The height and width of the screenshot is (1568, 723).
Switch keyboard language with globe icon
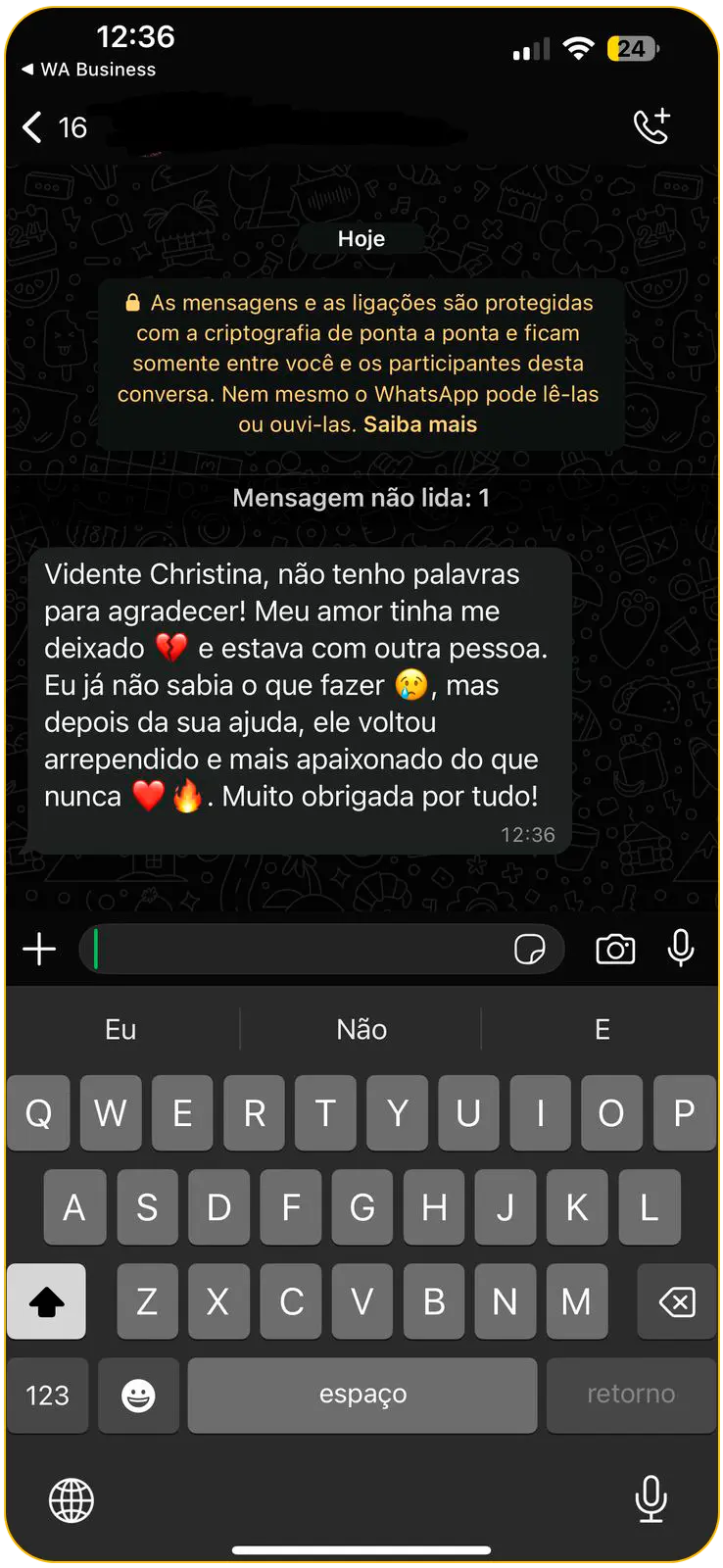(72, 1499)
